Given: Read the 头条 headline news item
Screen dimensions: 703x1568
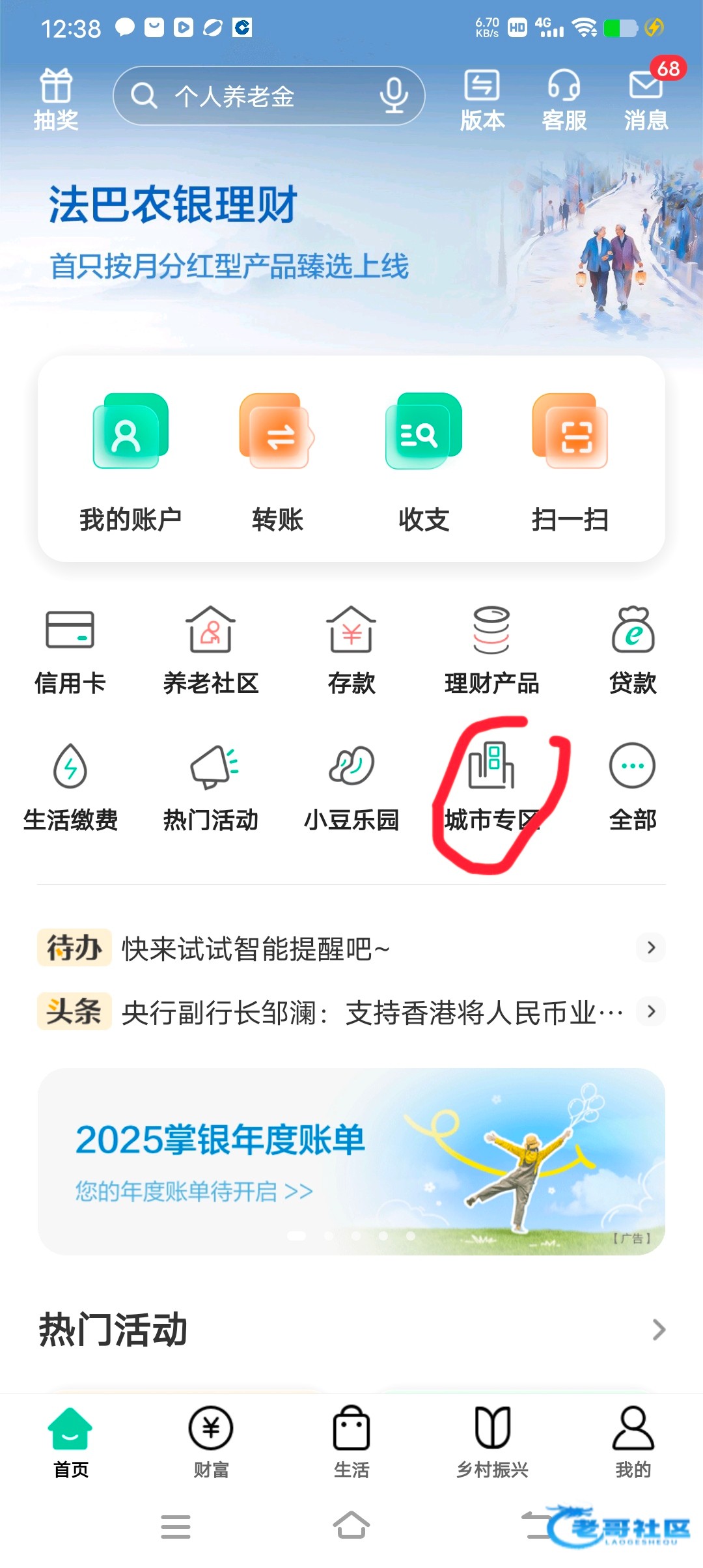Looking at the screenshot, I should (351, 1012).
